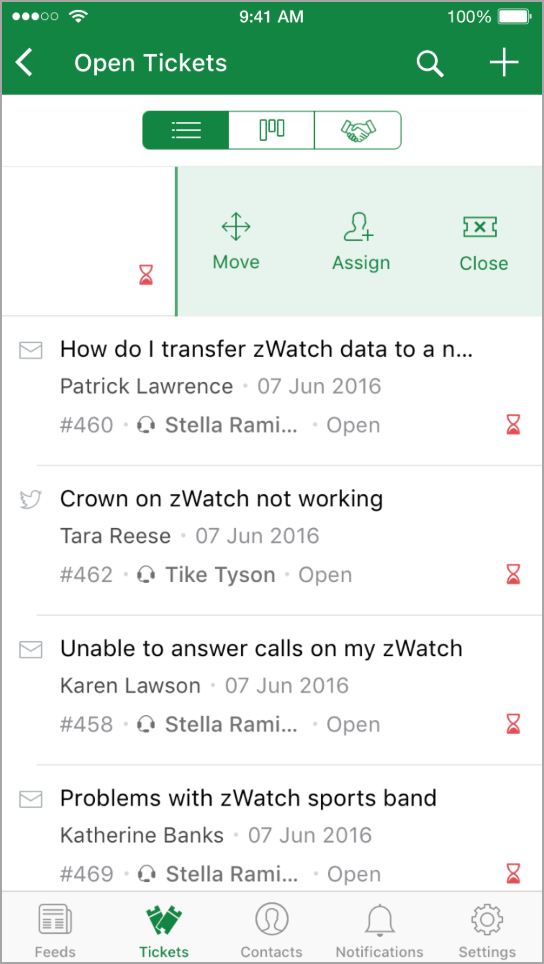Switch to the handshake view
The width and height of the screenshot is (544, 964).
(358, 130)
